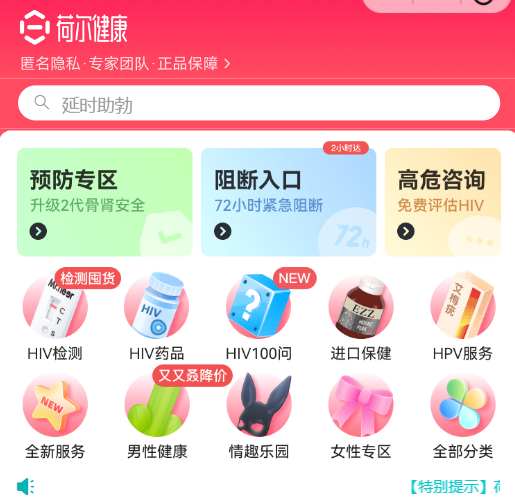
Task: Select the 男性健康 category
Action: [157, 415]
